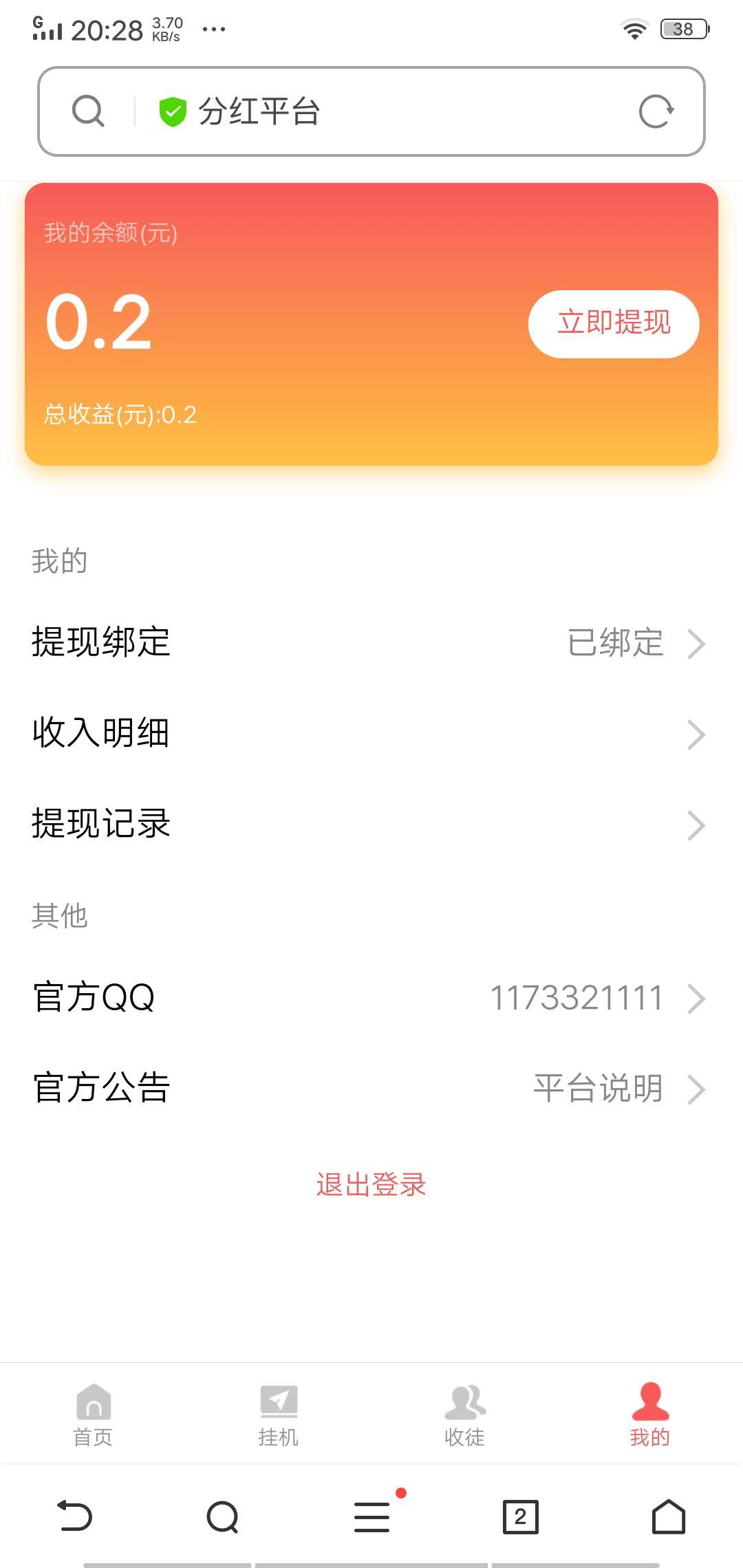Tap the search magnifier in the address bar
This screenshot has width=743, height=1568.
point(87,111)
